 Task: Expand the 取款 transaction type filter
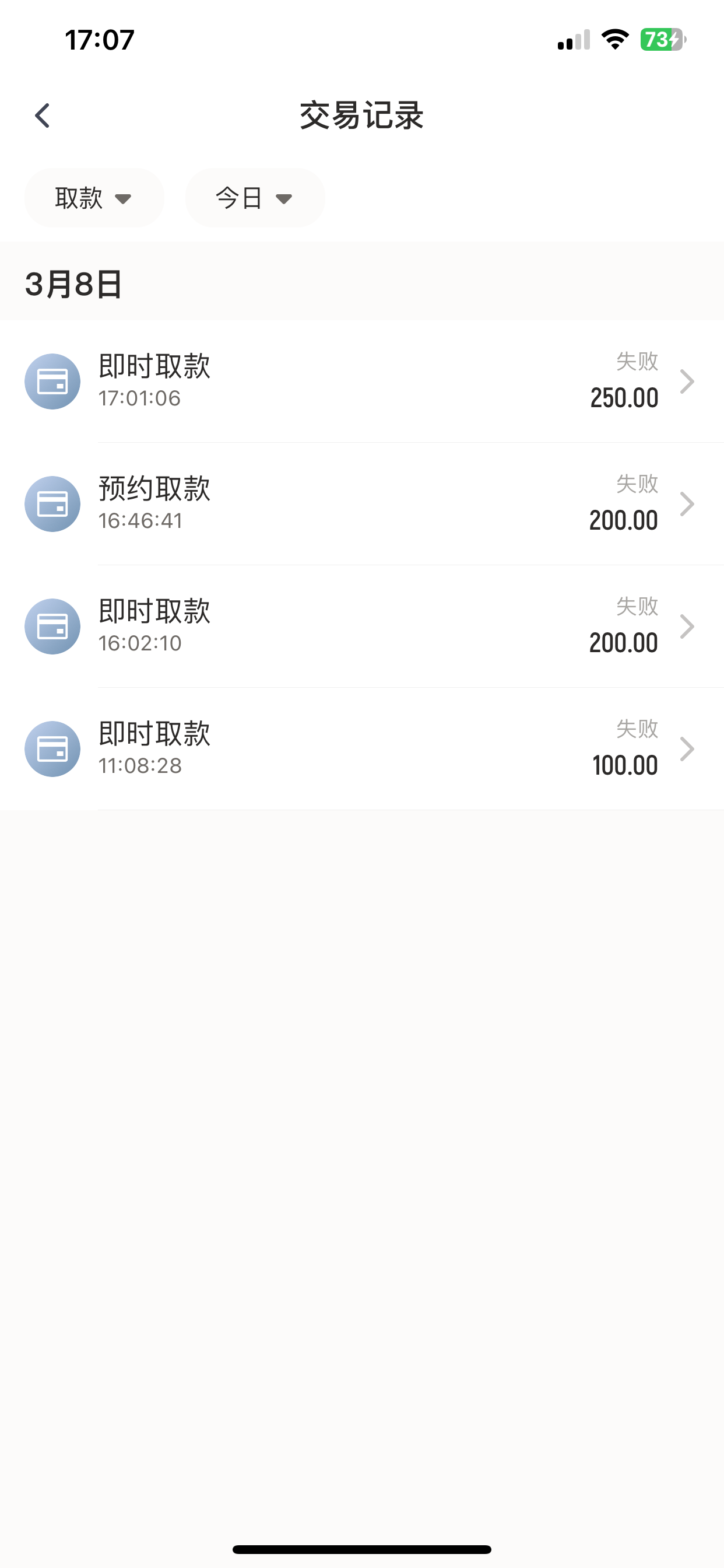[94, 198]
